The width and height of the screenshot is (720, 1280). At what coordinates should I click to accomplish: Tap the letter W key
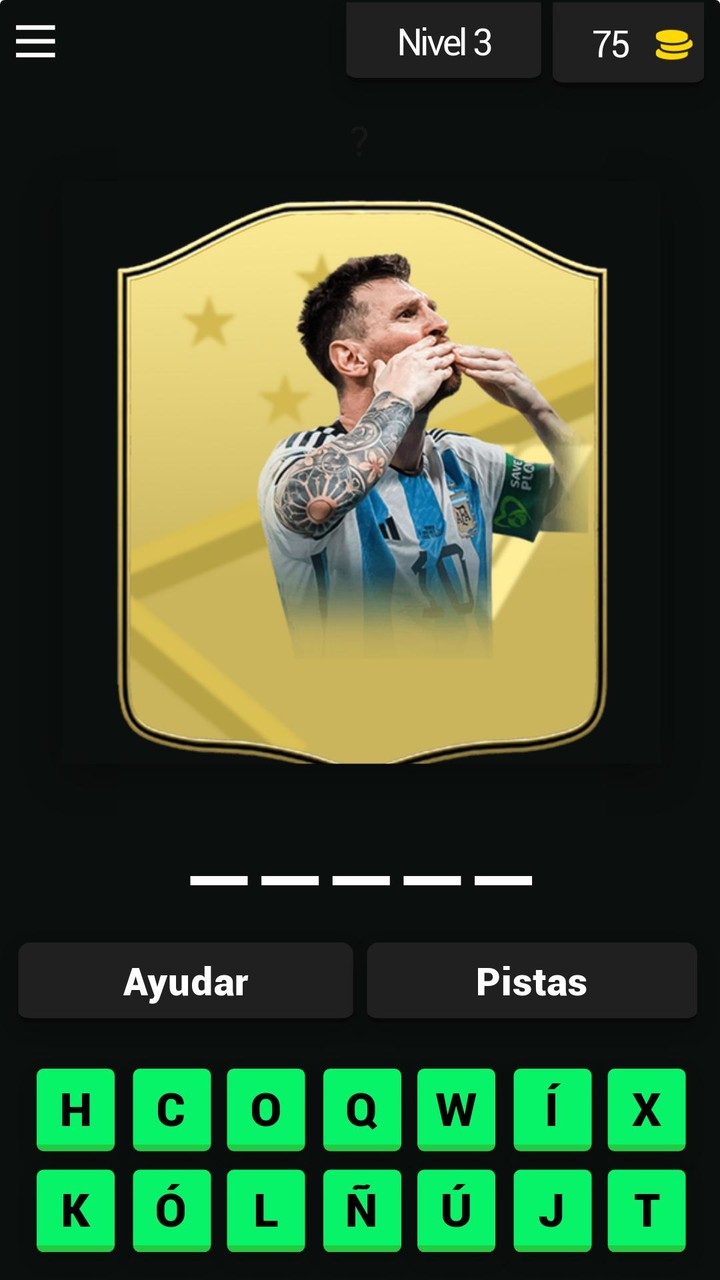coord(456,1110)
